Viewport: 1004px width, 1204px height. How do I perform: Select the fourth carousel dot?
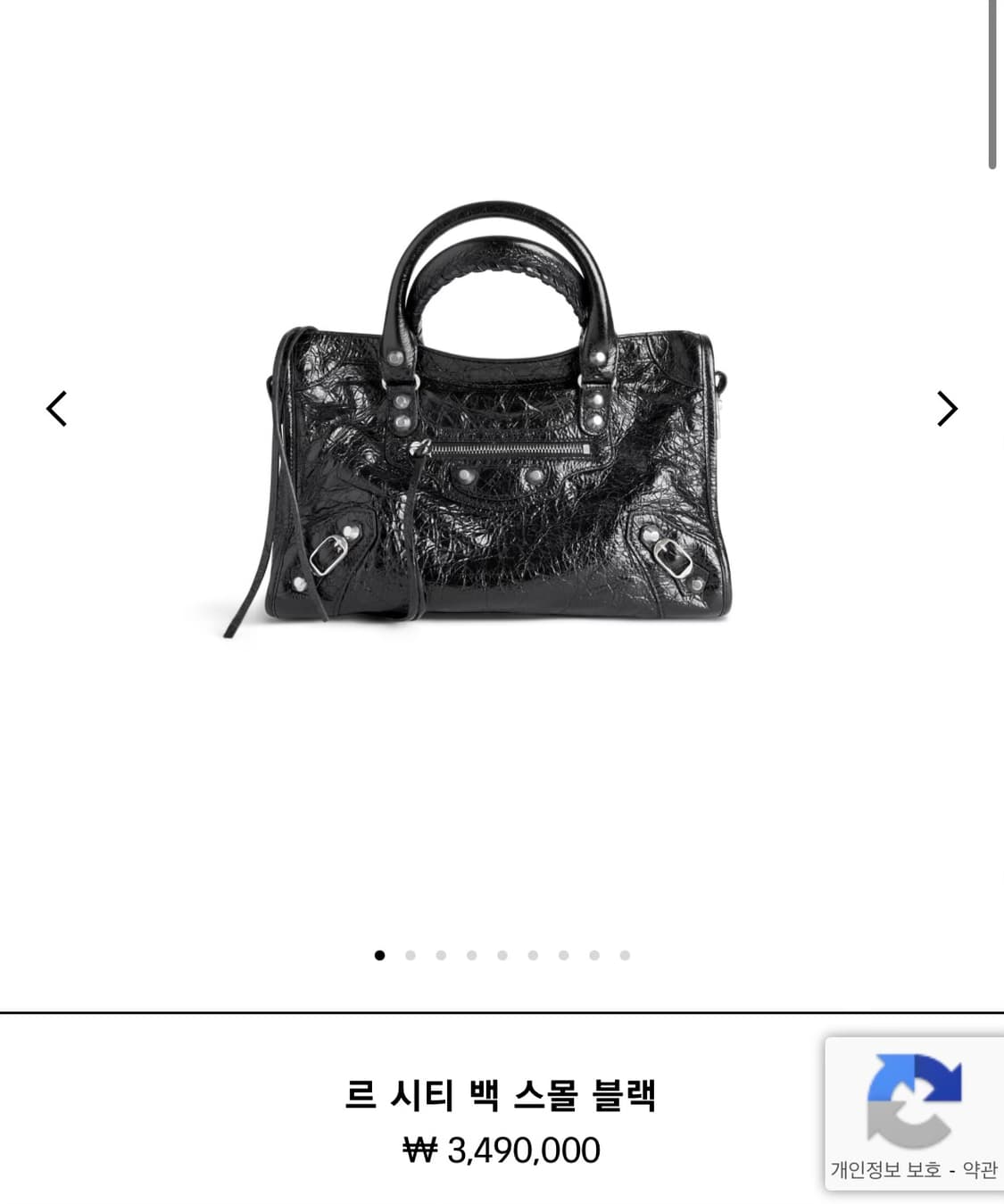tap(473, 956)
